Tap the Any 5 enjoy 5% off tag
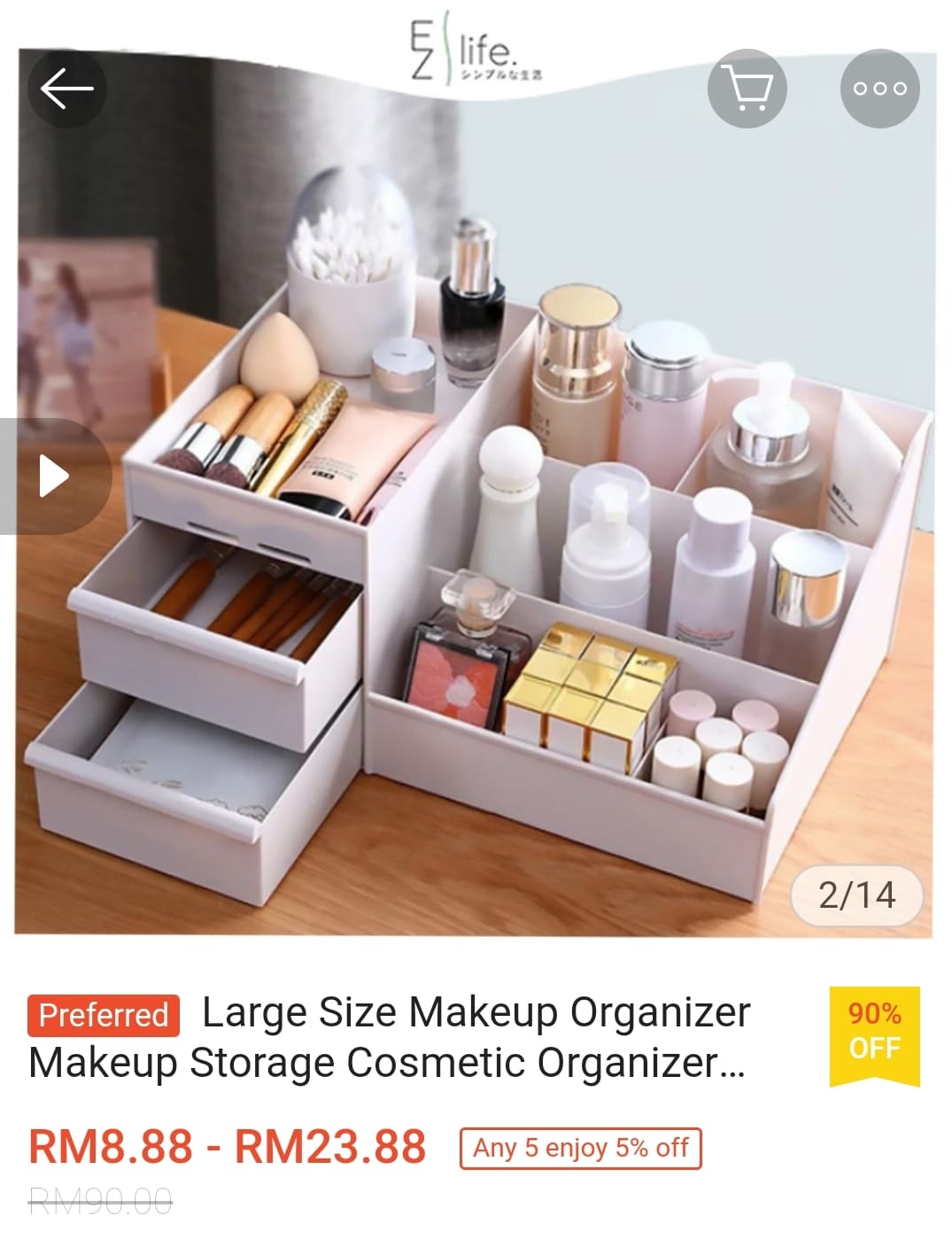This screenshot has width=952, height=1239. point(580,1148)
